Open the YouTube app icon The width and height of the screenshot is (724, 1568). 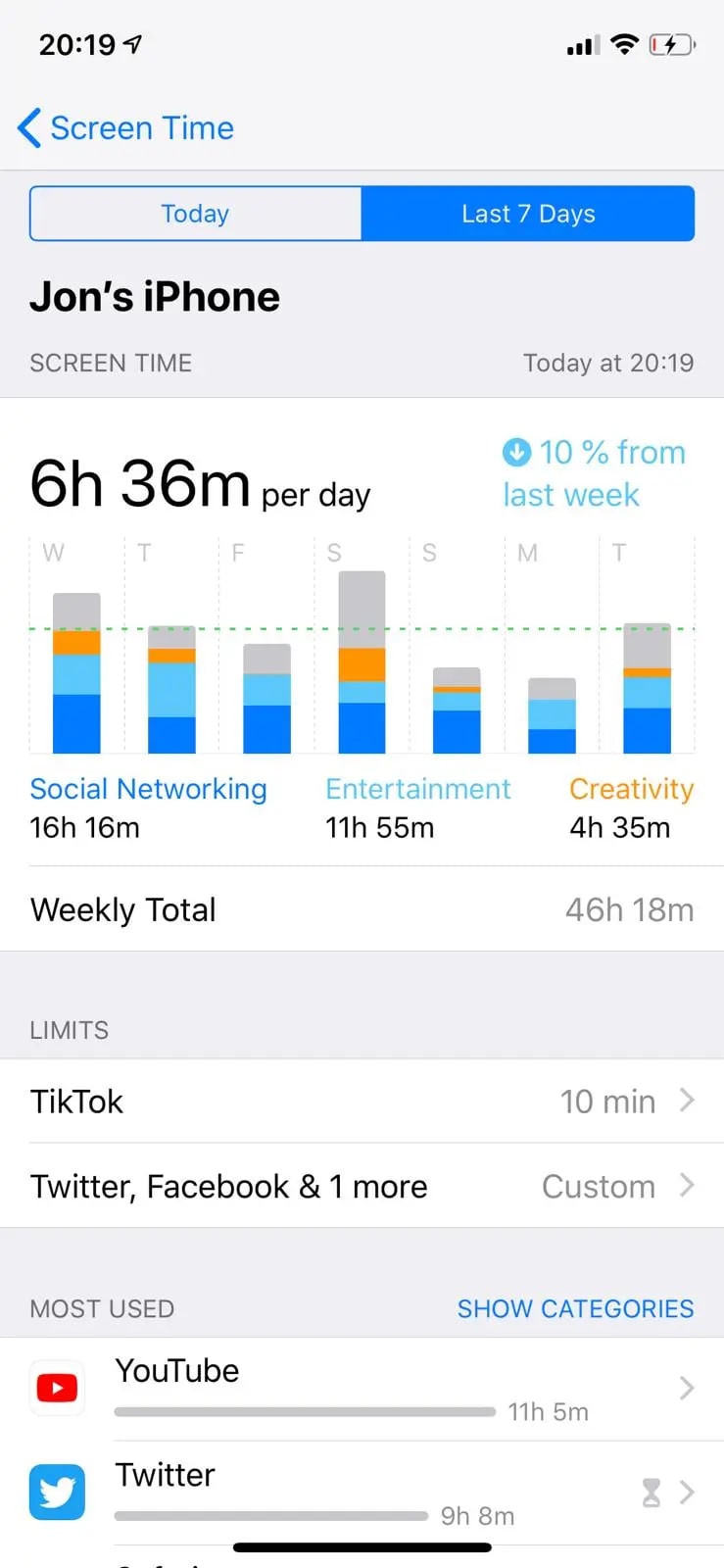56,1387
